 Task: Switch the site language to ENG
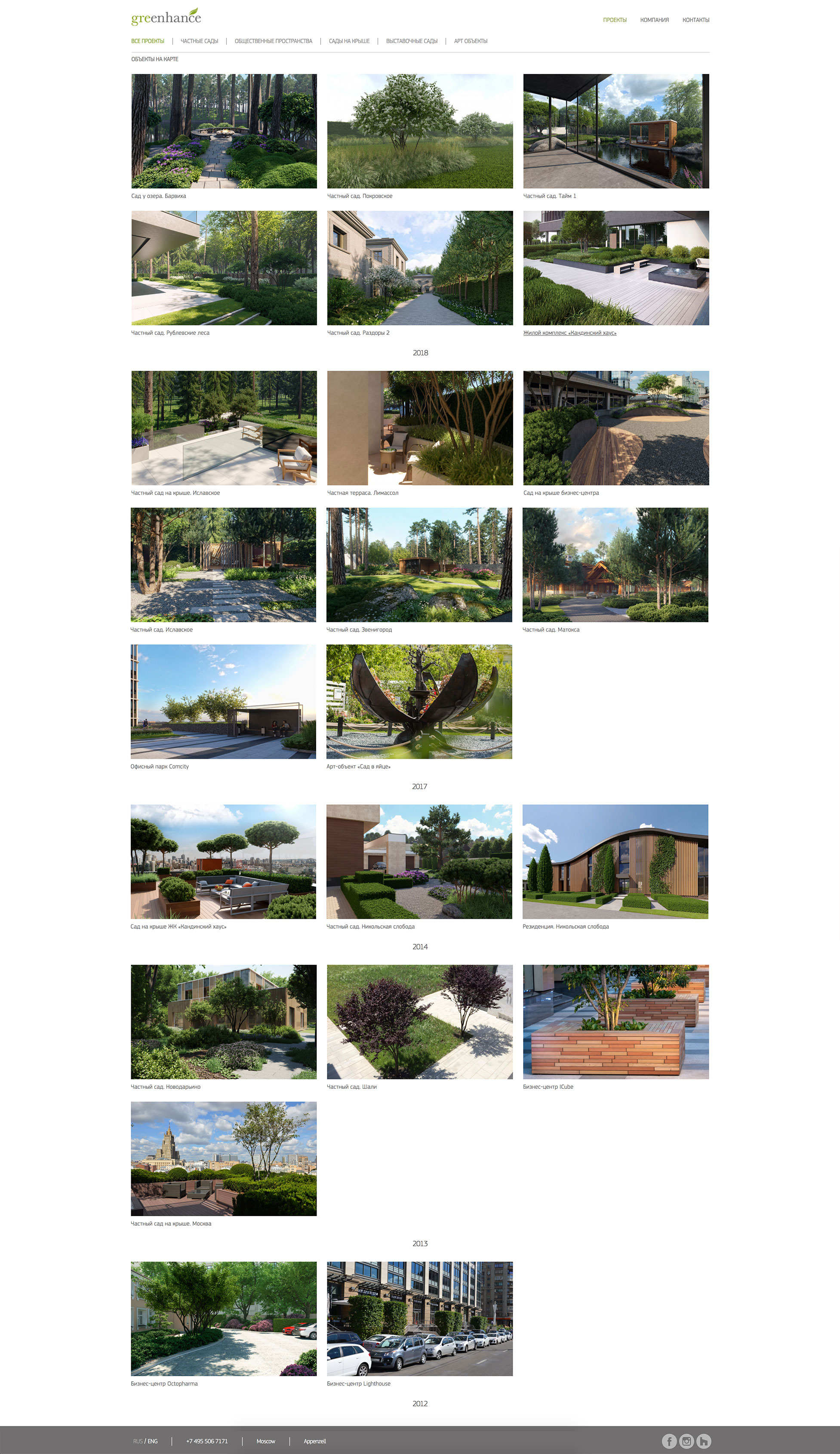152,1441
